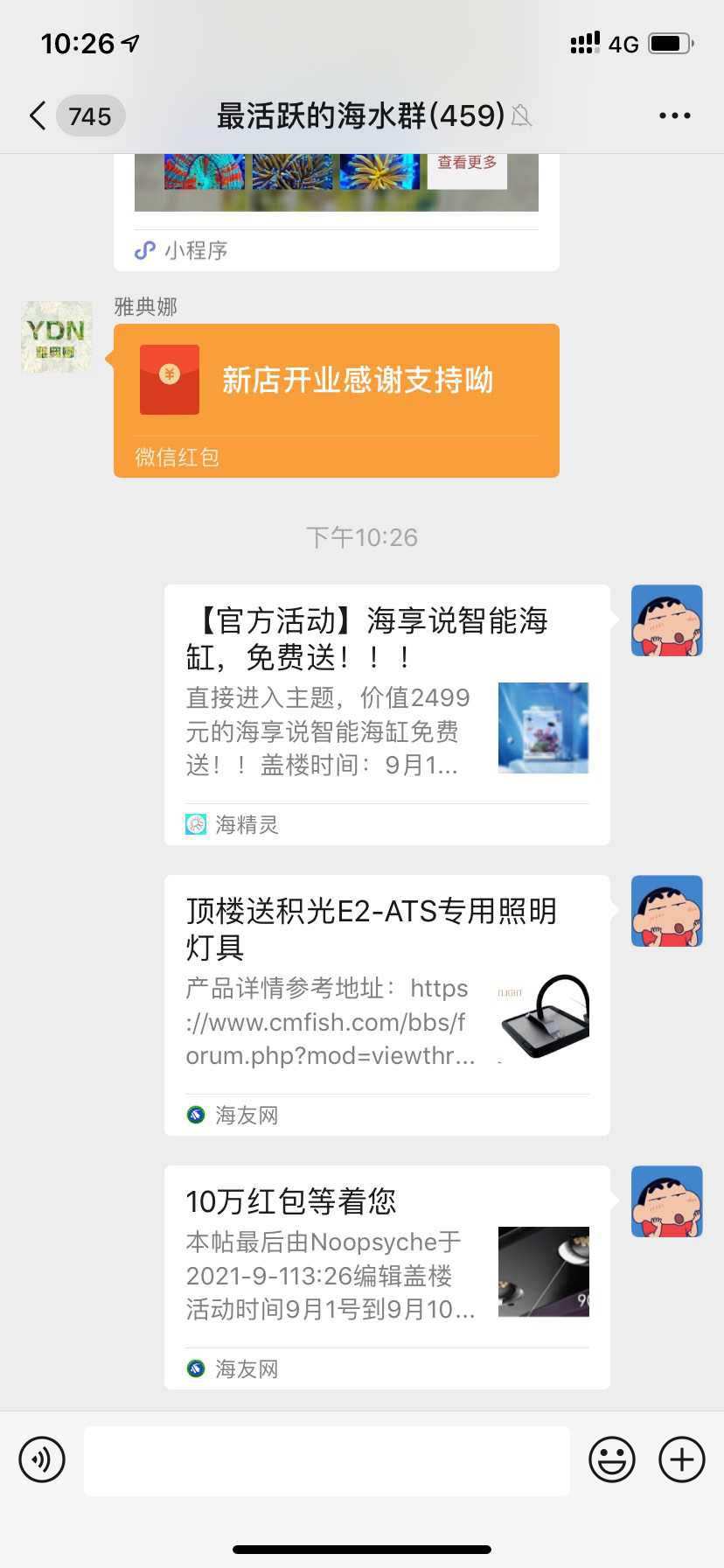Viewport: 724px width, 1568px height.
Task: Open the group chat overflow menu
Action: coord(674,115)
